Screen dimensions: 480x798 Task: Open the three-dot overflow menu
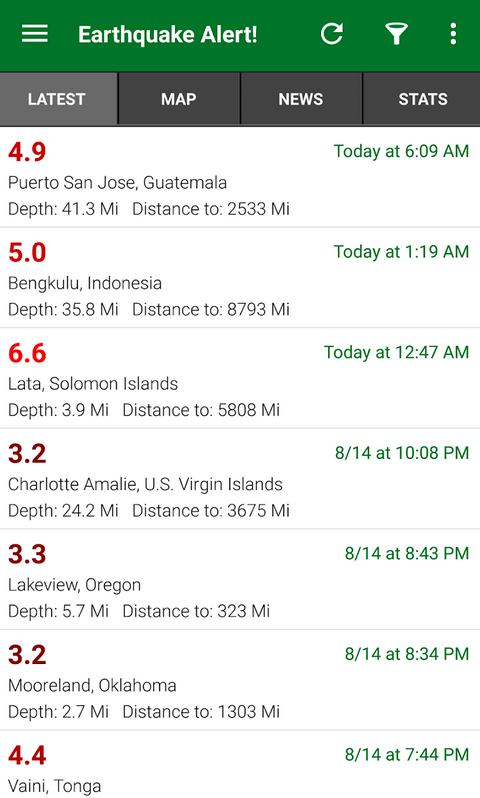click(x=453, y=35)
